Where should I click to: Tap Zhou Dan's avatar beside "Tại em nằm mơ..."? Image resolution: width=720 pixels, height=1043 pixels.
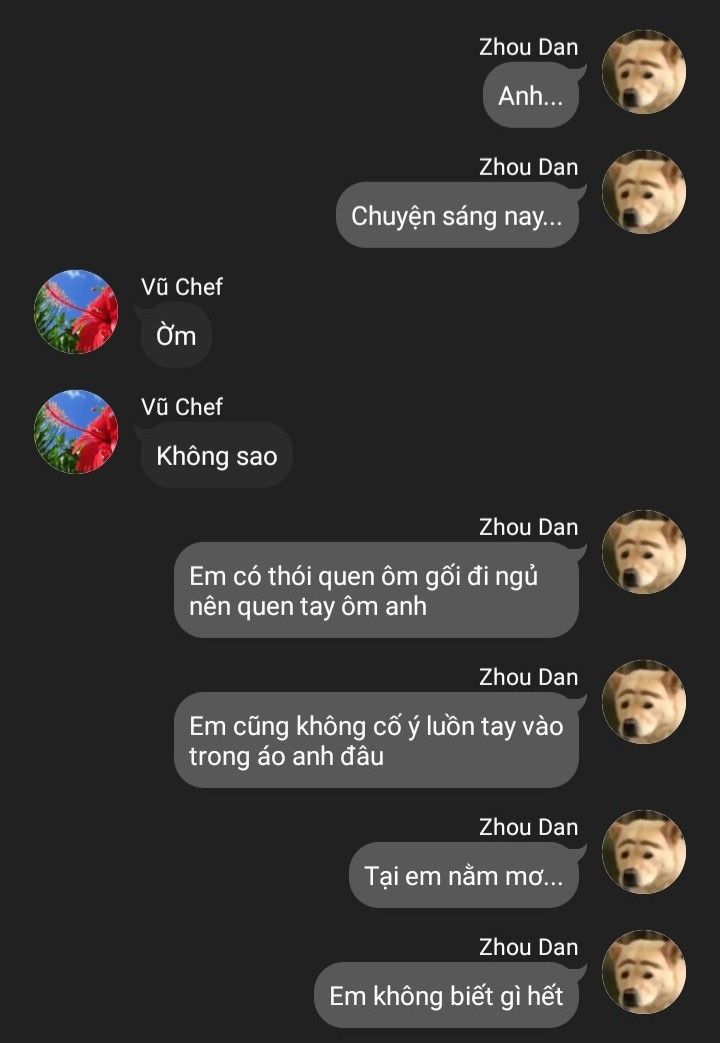coord(644,852)
